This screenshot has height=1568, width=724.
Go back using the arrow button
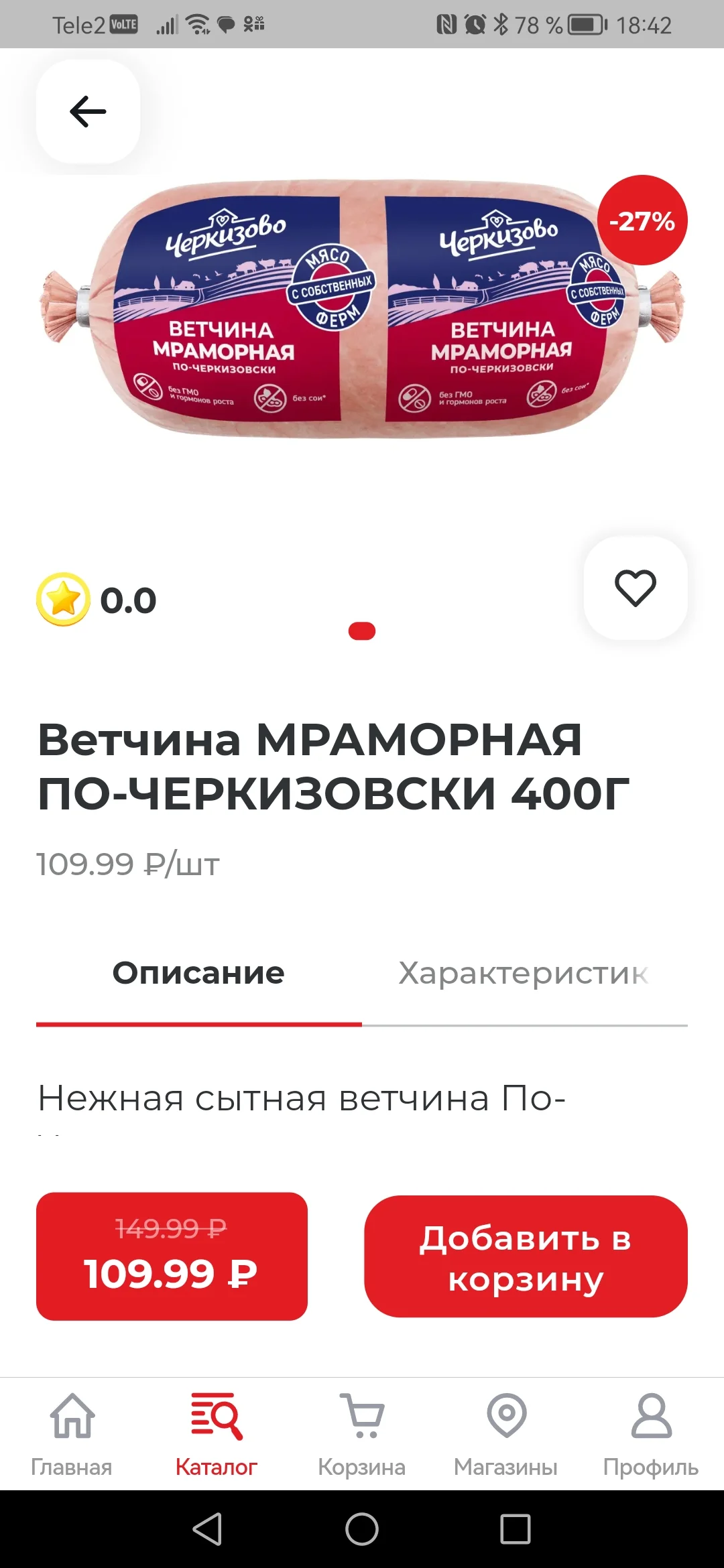click(88, 111)
